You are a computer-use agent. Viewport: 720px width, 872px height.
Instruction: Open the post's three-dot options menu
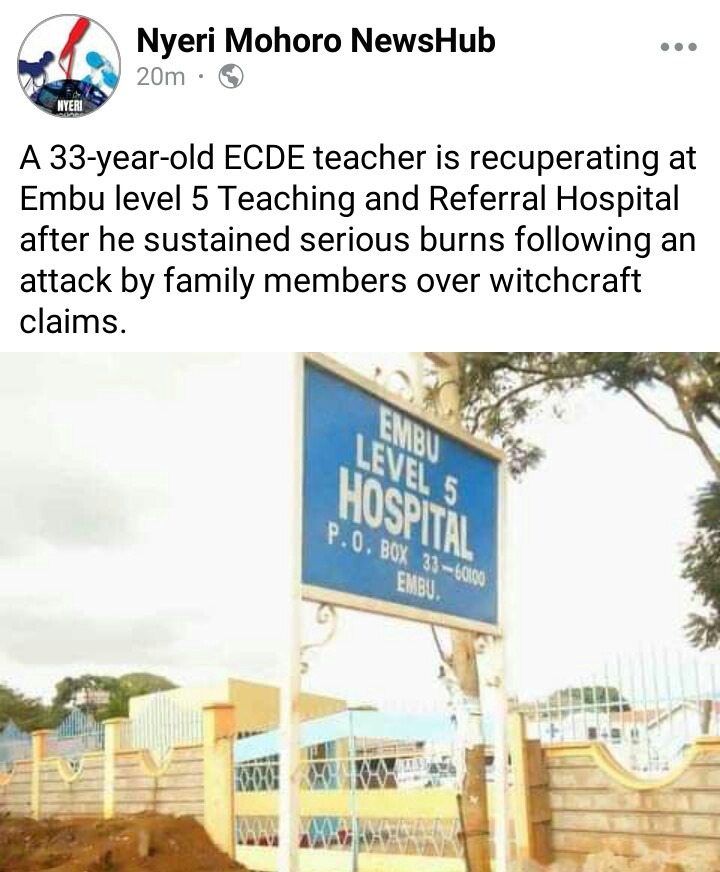[678, 47]
